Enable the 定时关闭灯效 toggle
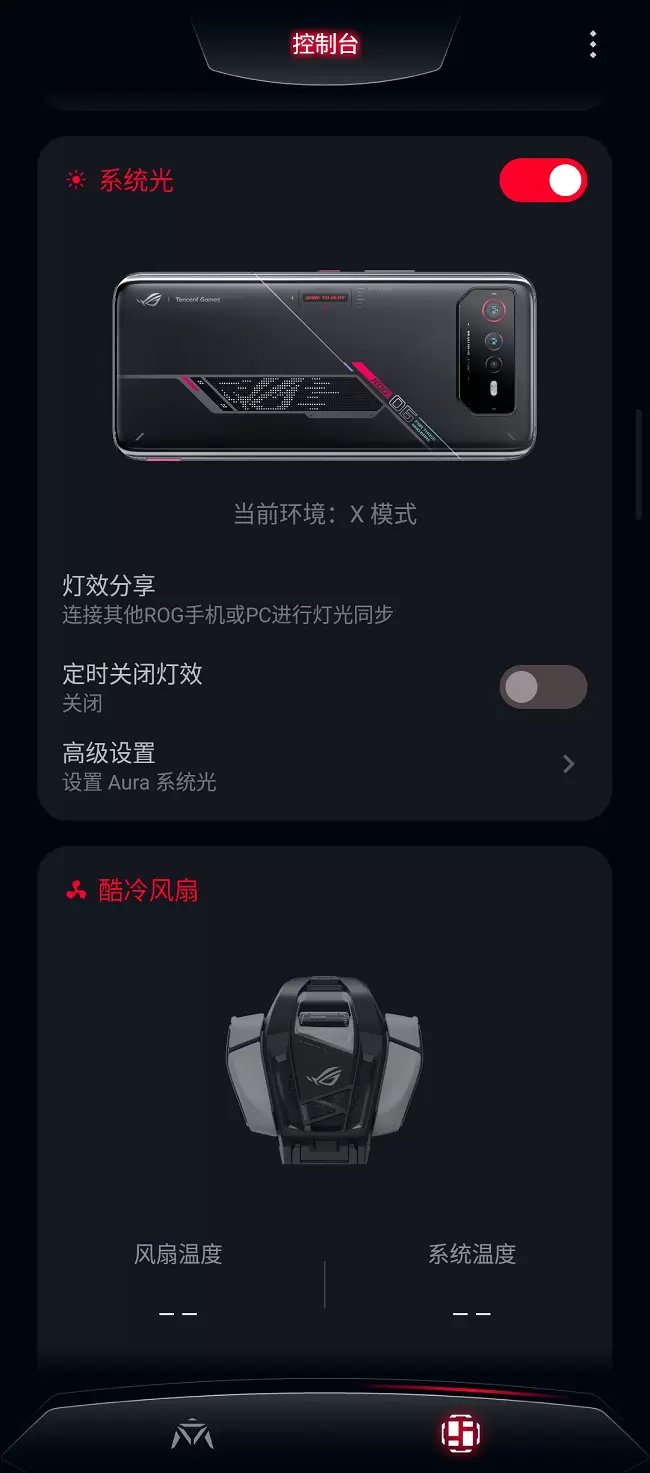650x1473 pixels. click(x=543, y=687)
